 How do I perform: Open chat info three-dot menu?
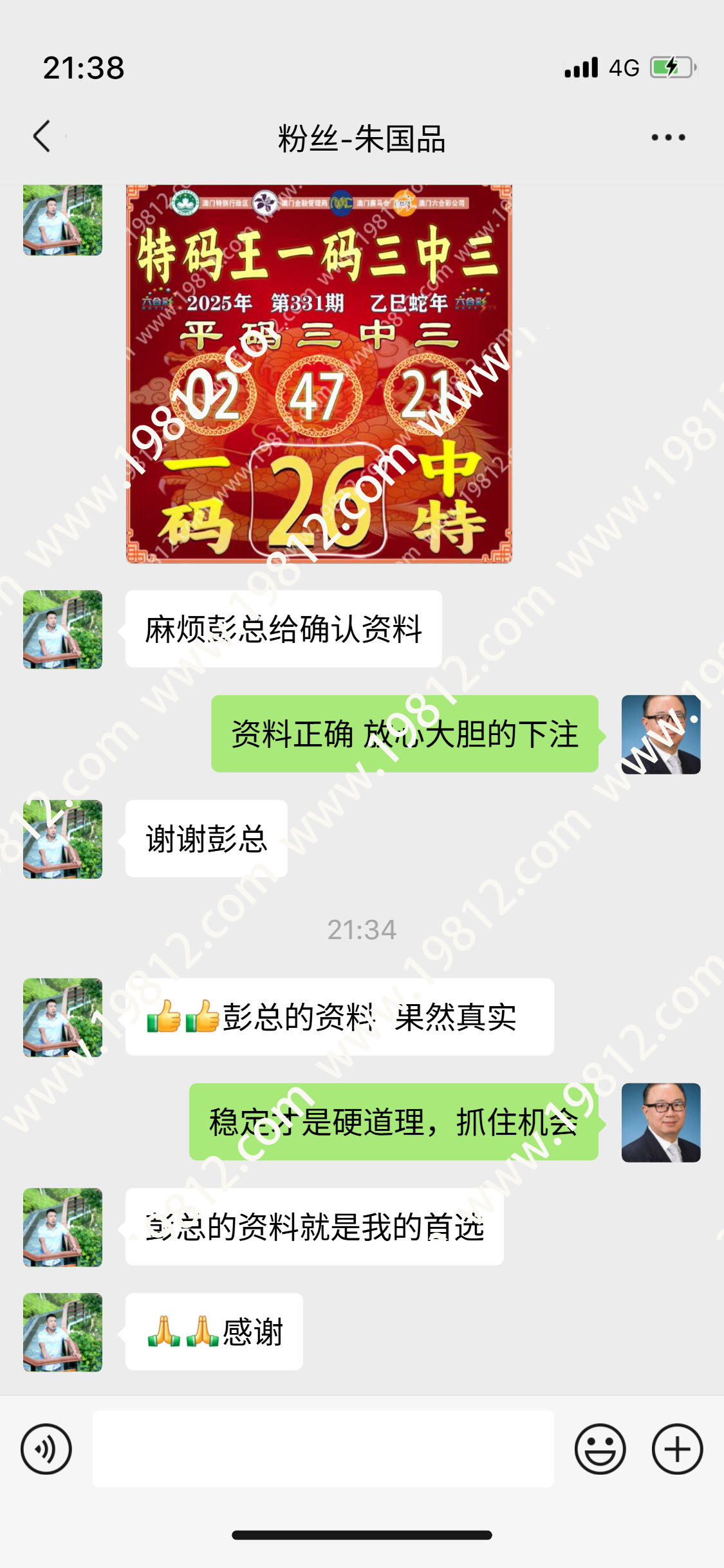click(667, 137)
